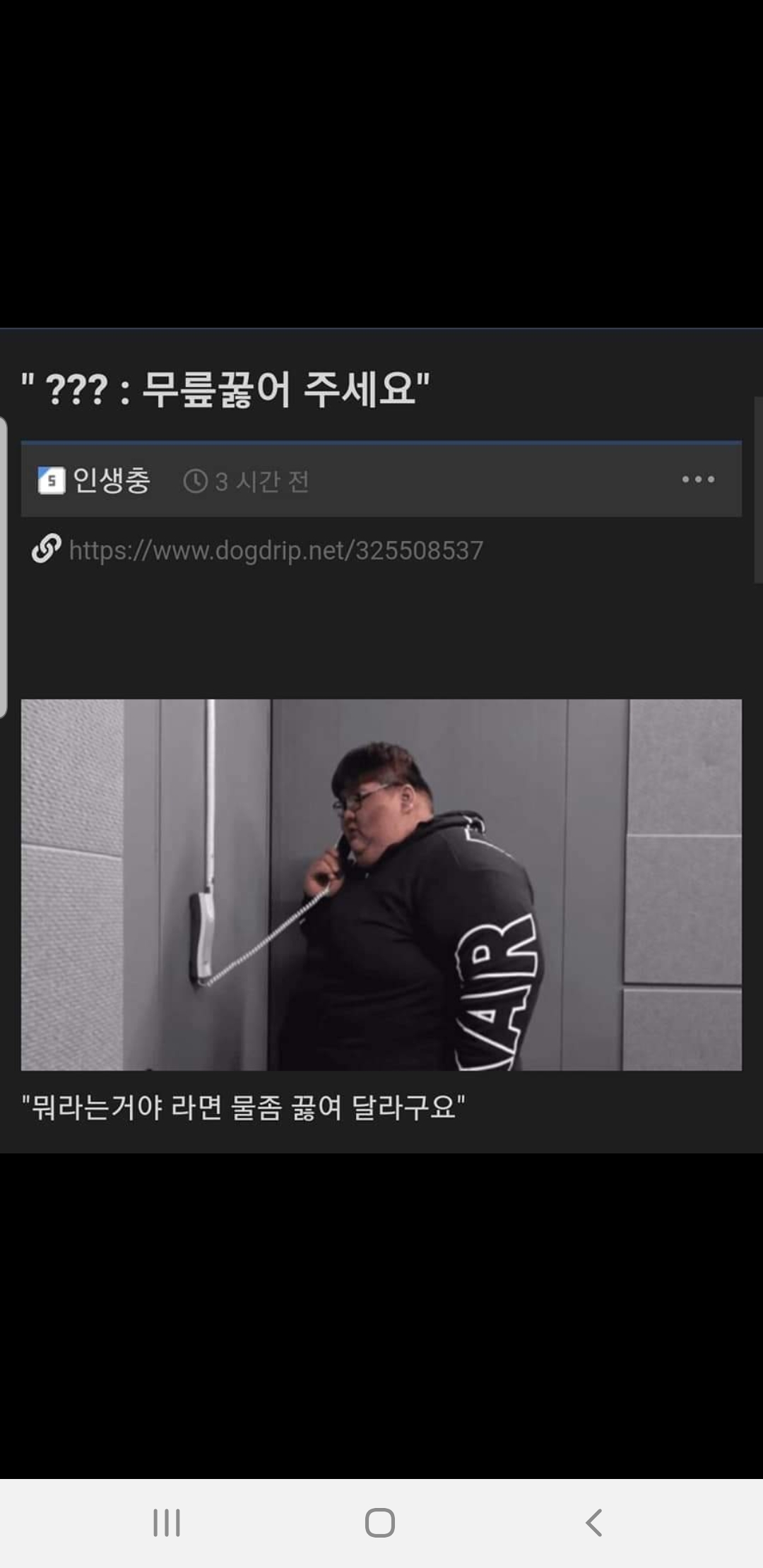Go back with the navigation bar arrow
This screenshot has height=1568, width=763.
(x=594, y=1522)
